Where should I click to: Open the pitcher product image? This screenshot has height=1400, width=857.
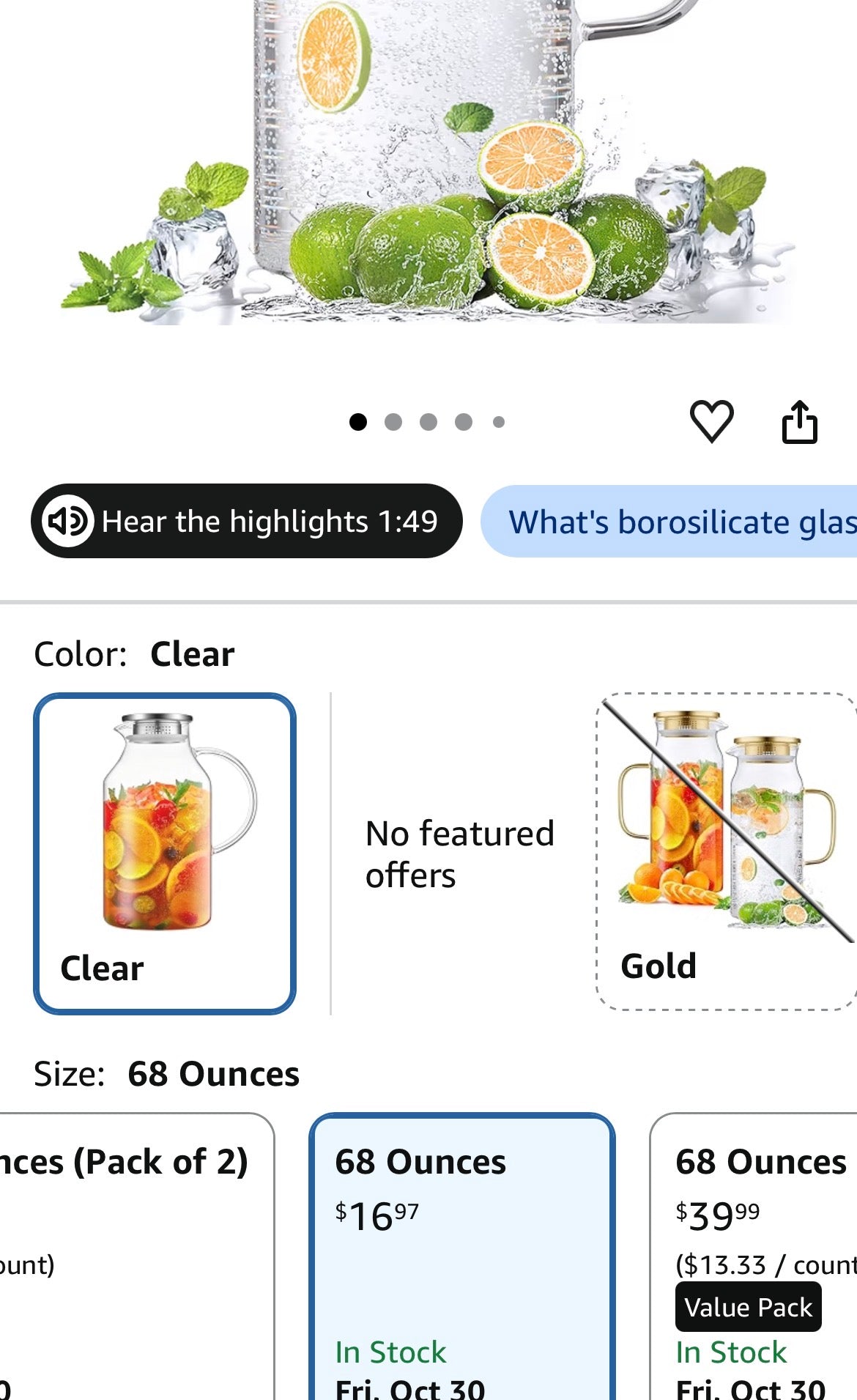click(428, 161)
